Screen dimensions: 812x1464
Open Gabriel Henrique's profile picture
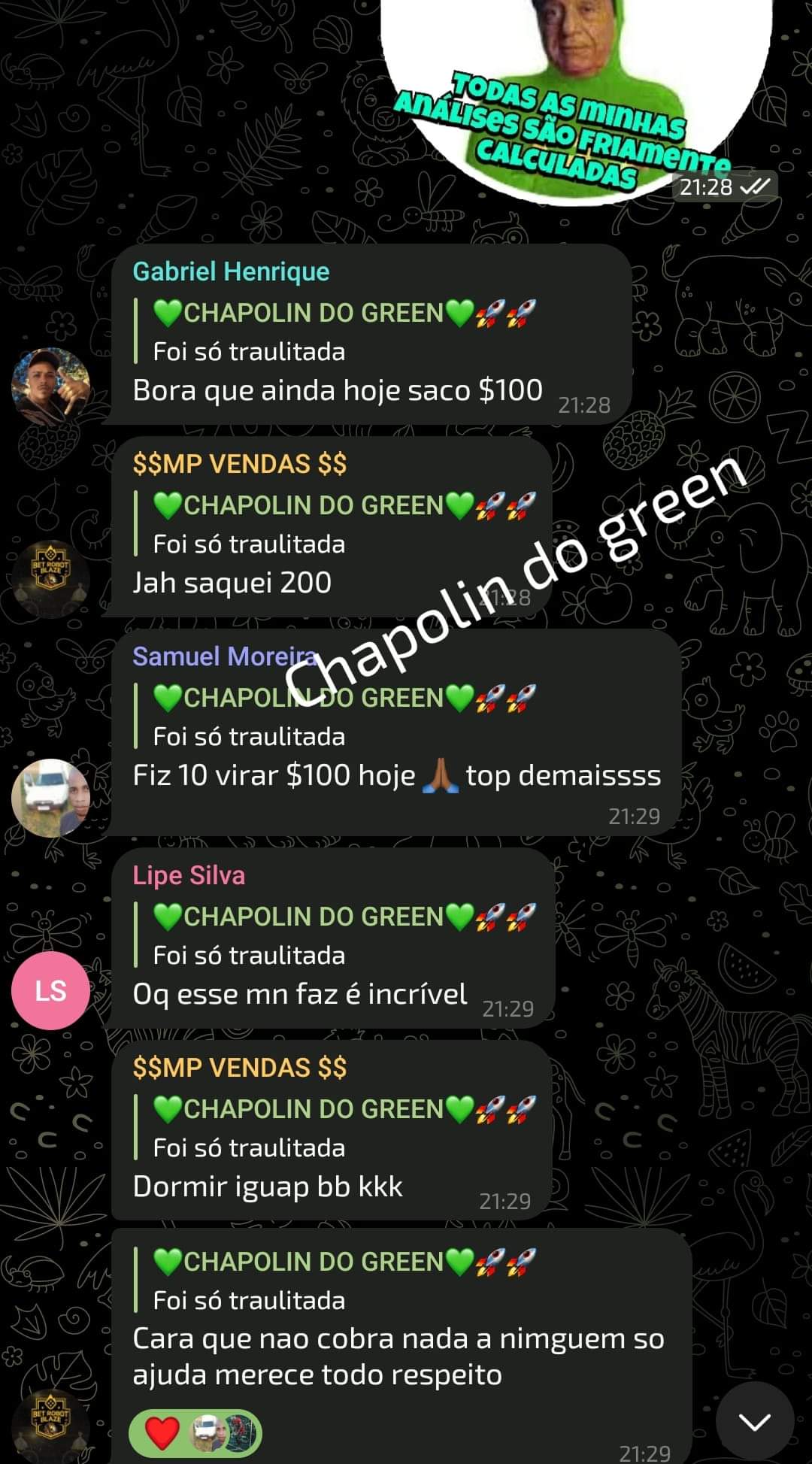pos(50,387)
